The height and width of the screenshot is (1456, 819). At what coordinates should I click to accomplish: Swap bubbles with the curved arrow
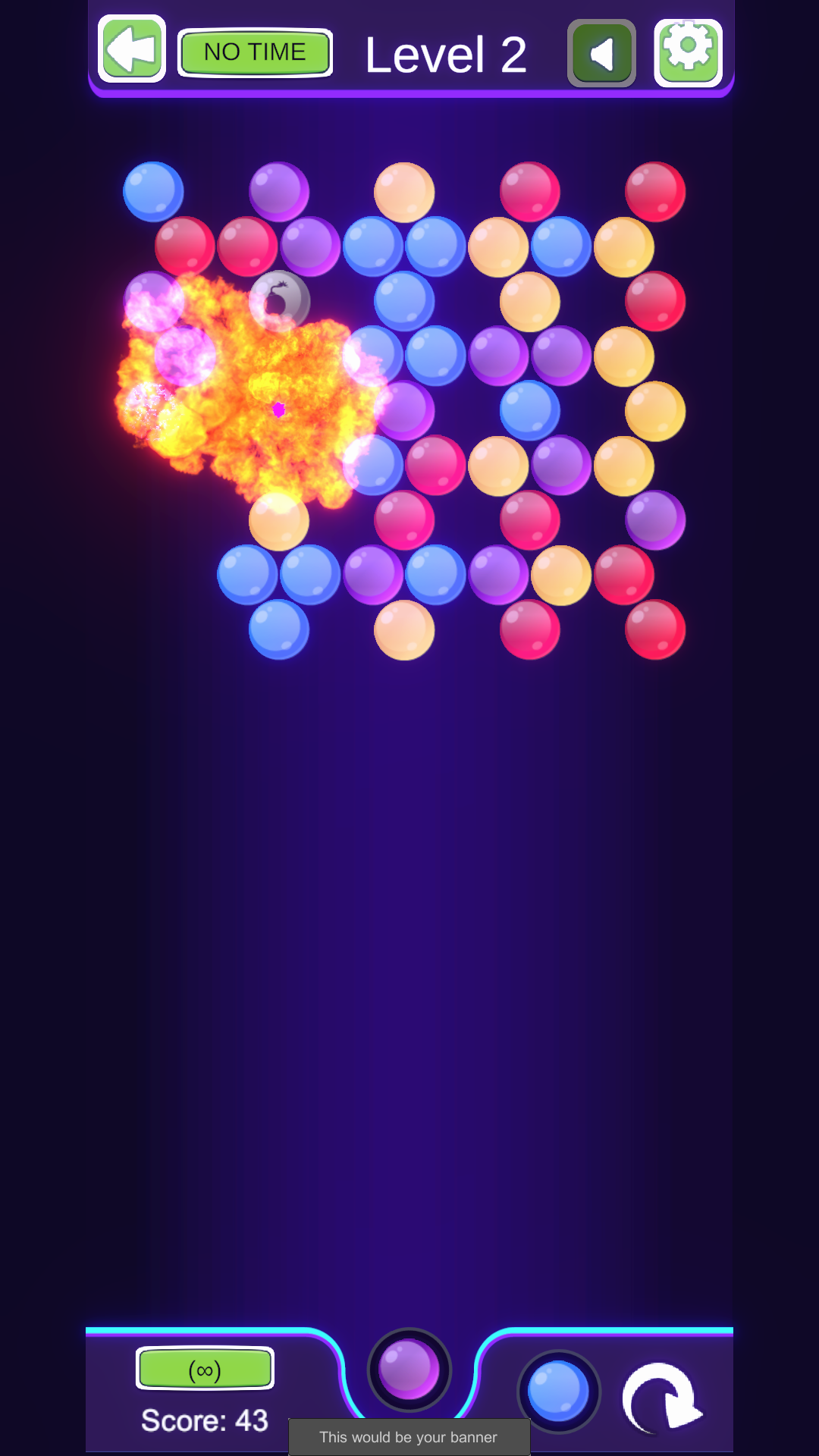click(662, 1398)
